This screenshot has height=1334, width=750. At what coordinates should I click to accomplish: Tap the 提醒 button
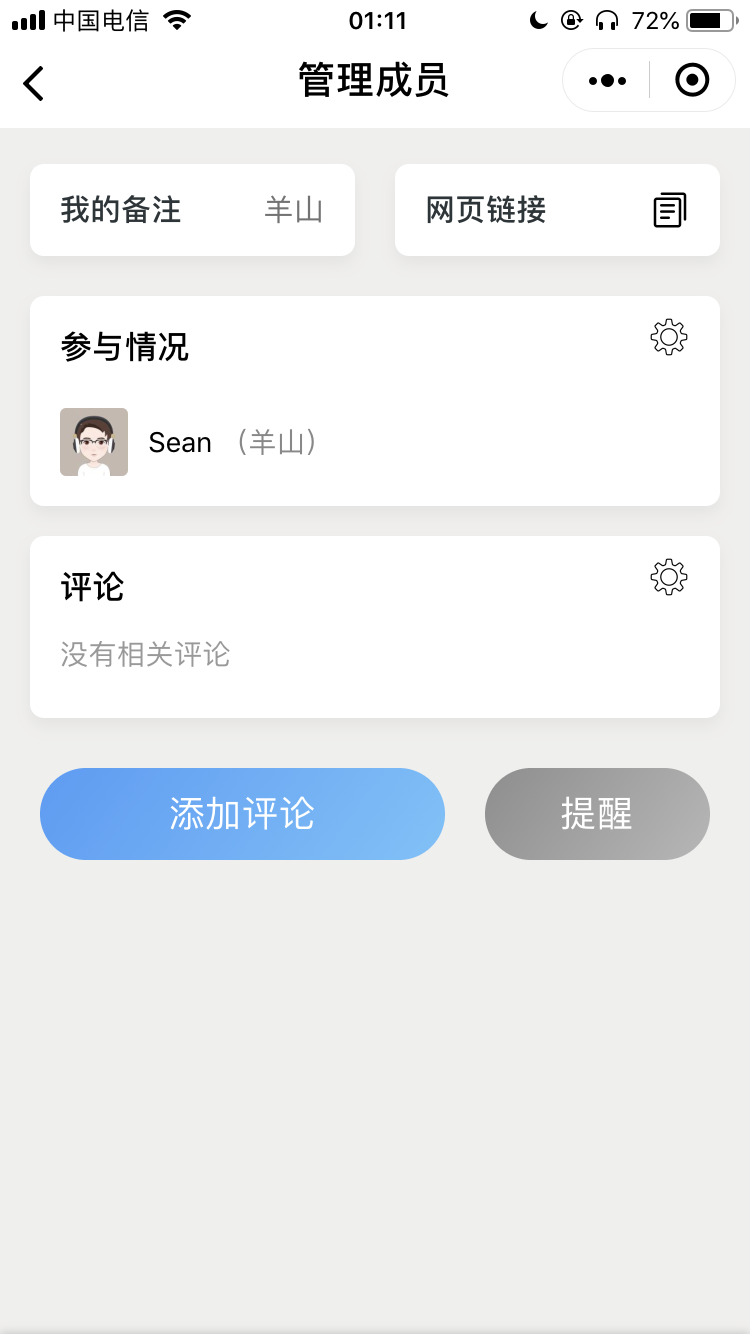(x=597, y=814)
